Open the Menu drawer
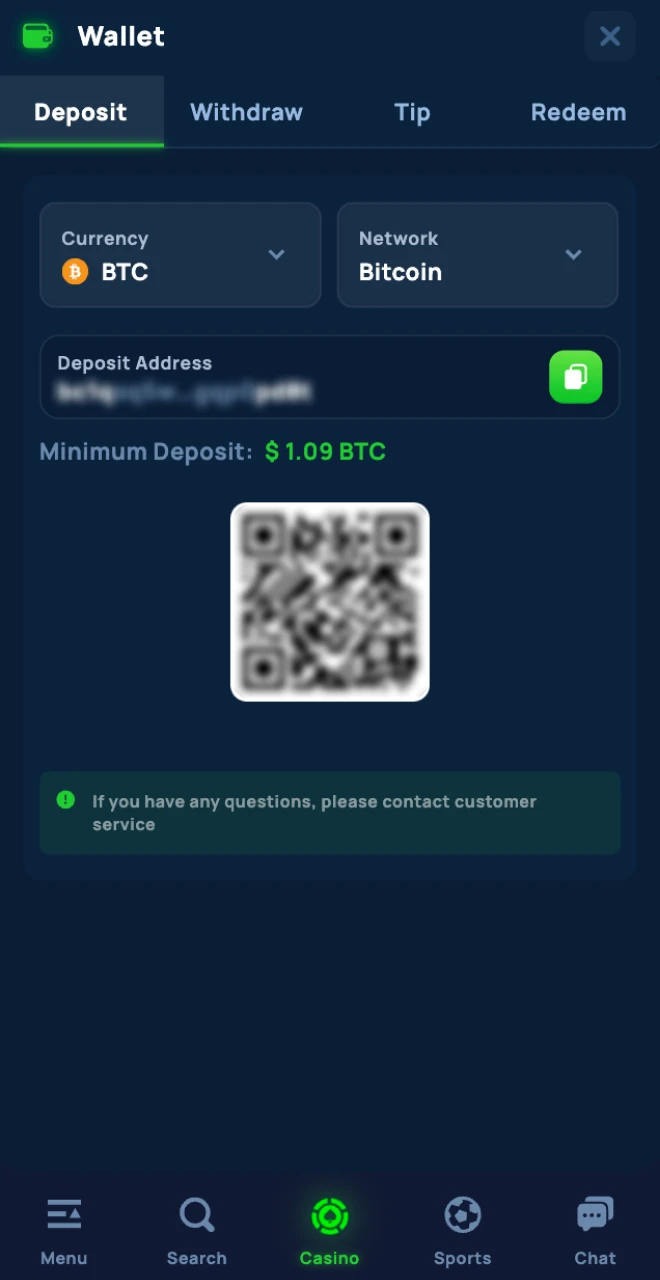This screenshot has width=660, height=1280. [64, 1230]
